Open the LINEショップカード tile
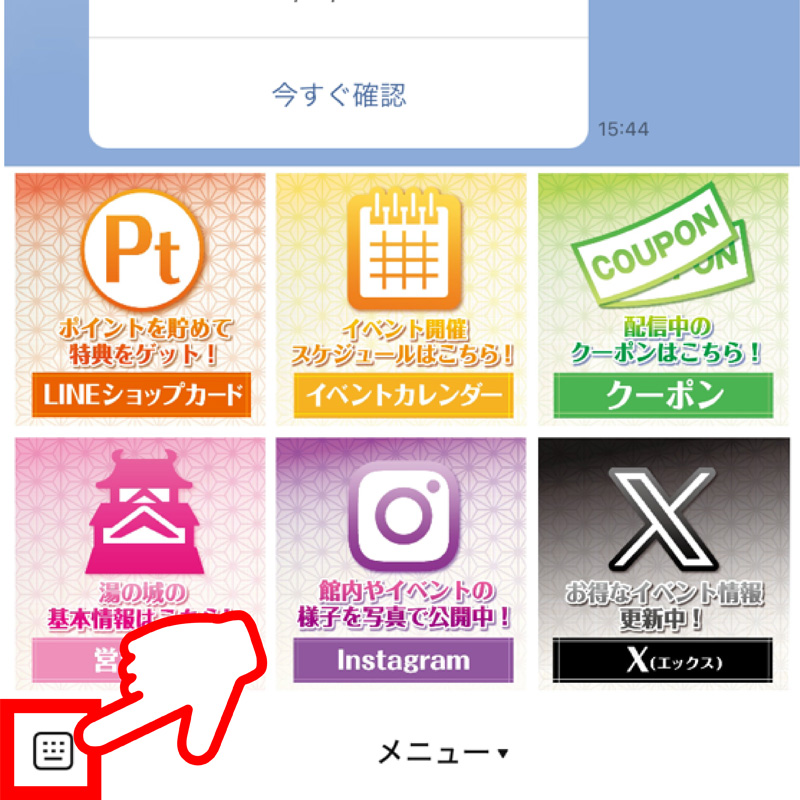Screen dimensions: 800x800 tap(141, 298)
